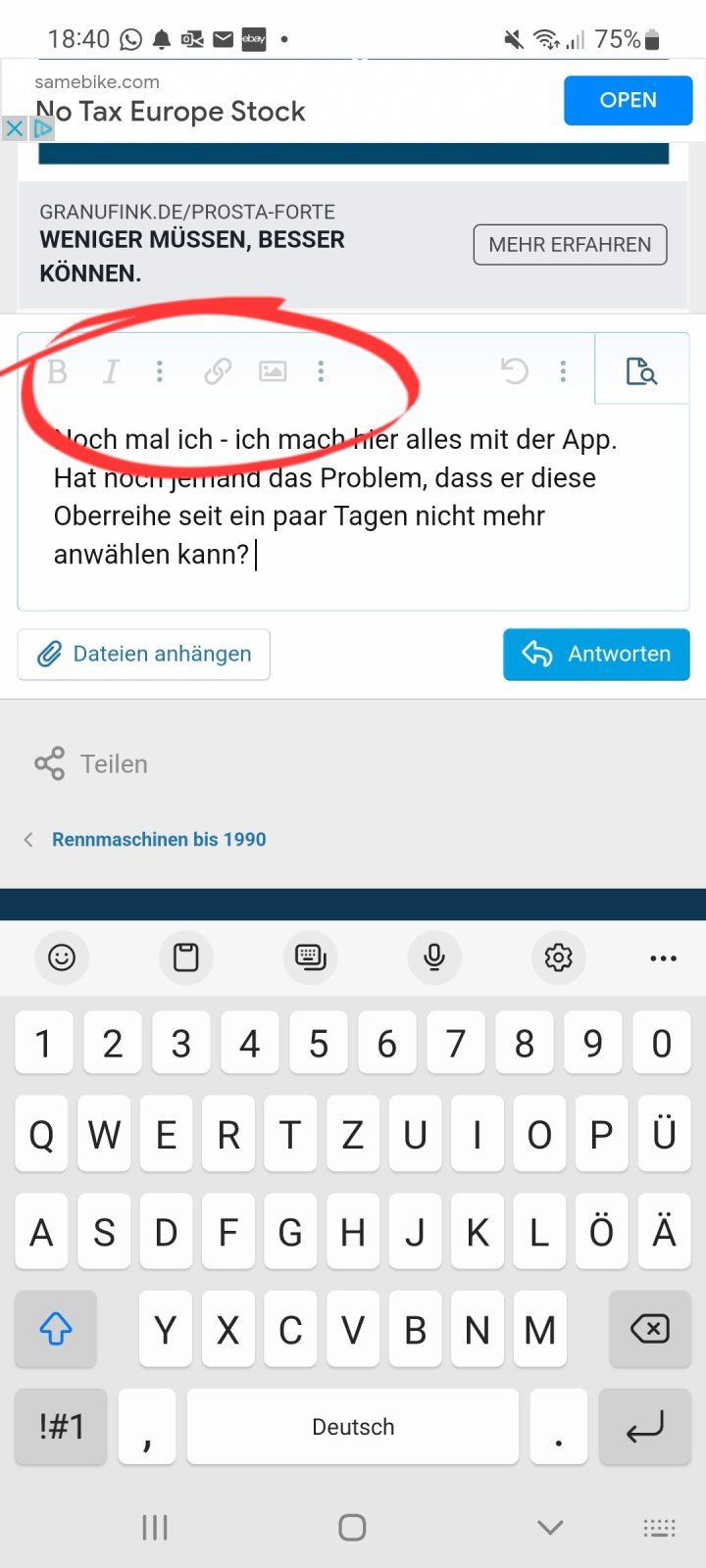The width and height of the screenshot is (706, 1568).
Task: Insert a link in the reply
Action: click(x=218, y=371)
